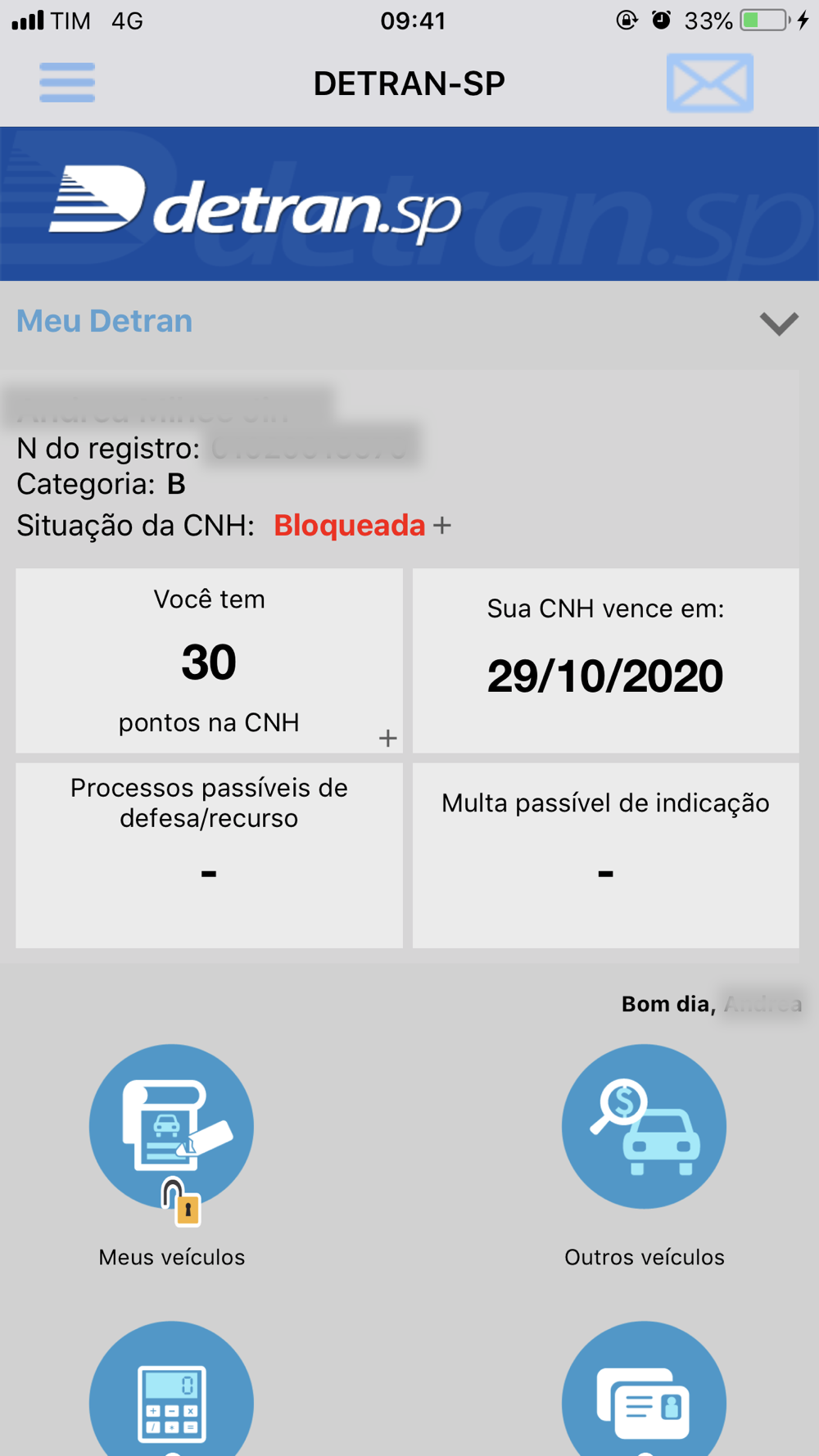Expand details for Bloqueada CNH status
Viewport: 819px width, 1456px height.
click(442, 526)
